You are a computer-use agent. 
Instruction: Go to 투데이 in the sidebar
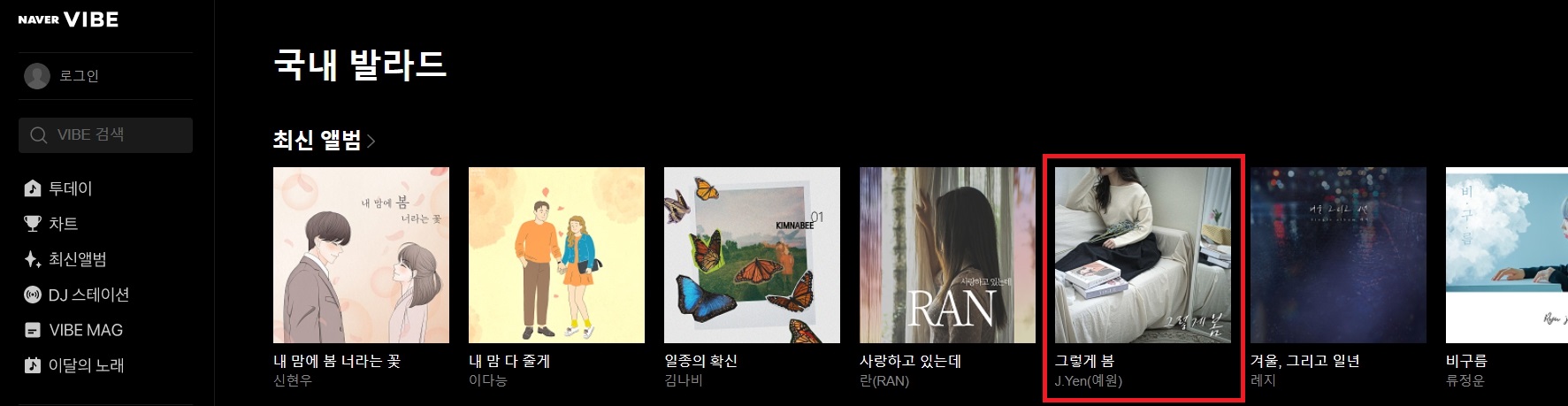(70, 188)
